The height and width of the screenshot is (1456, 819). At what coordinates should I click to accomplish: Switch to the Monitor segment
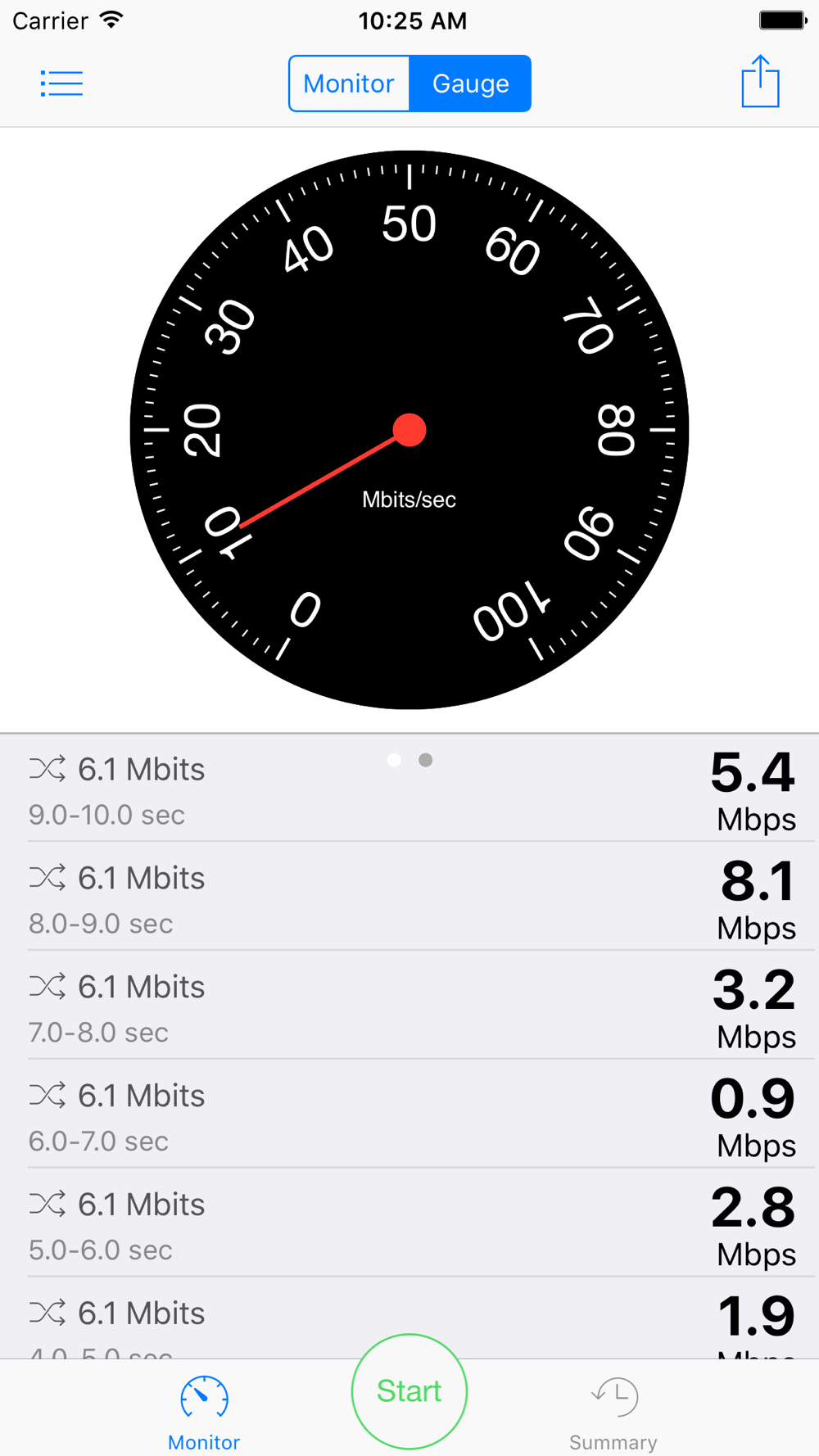pyautogui.click(x=349, y=84)
